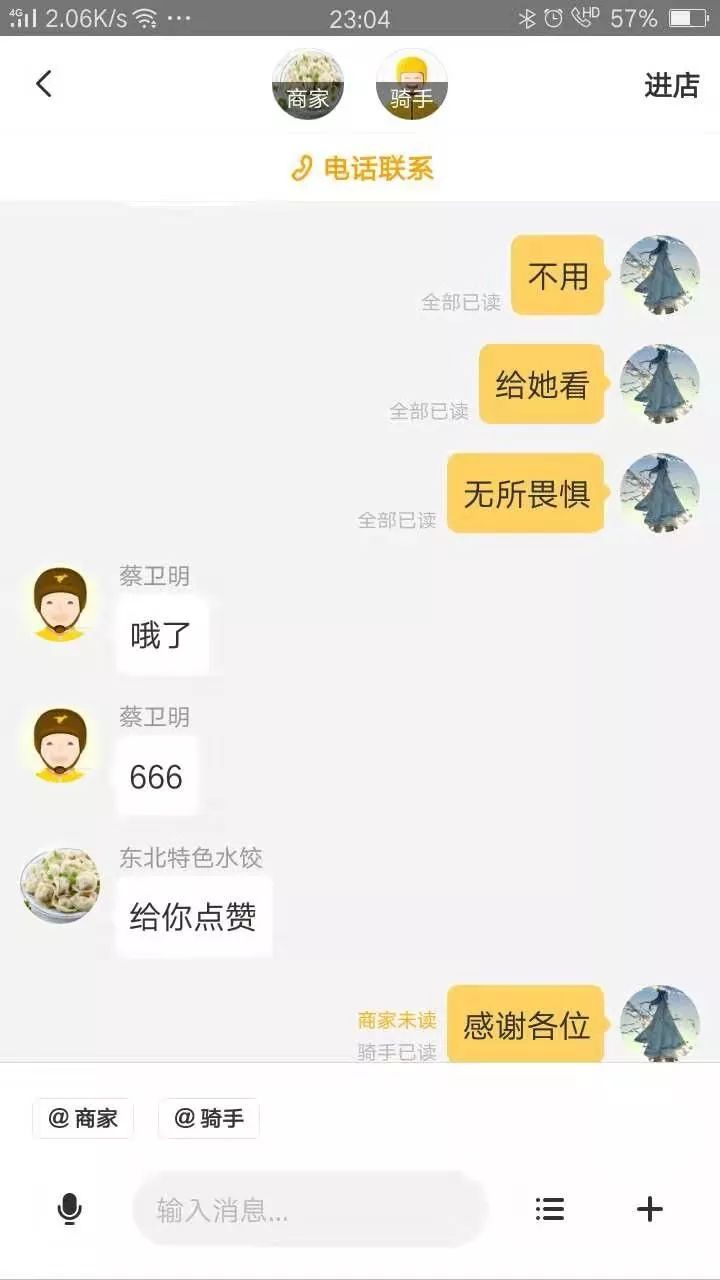
Task: Focus the 输入消息 text field
Action: pos(310,1210)
